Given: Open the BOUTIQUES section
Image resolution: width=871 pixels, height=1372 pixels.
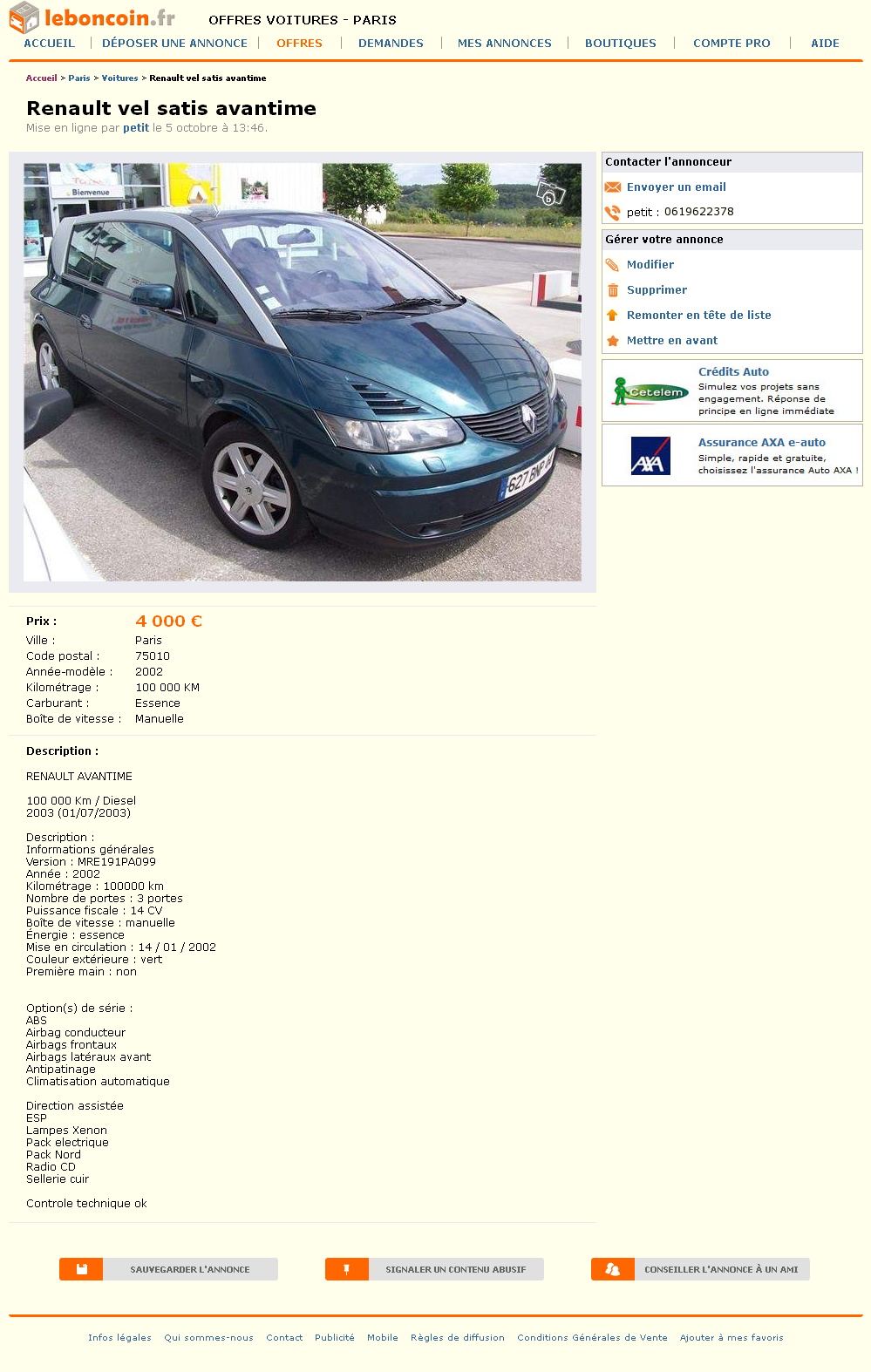Looking at the screenshot, I should 620,43.
